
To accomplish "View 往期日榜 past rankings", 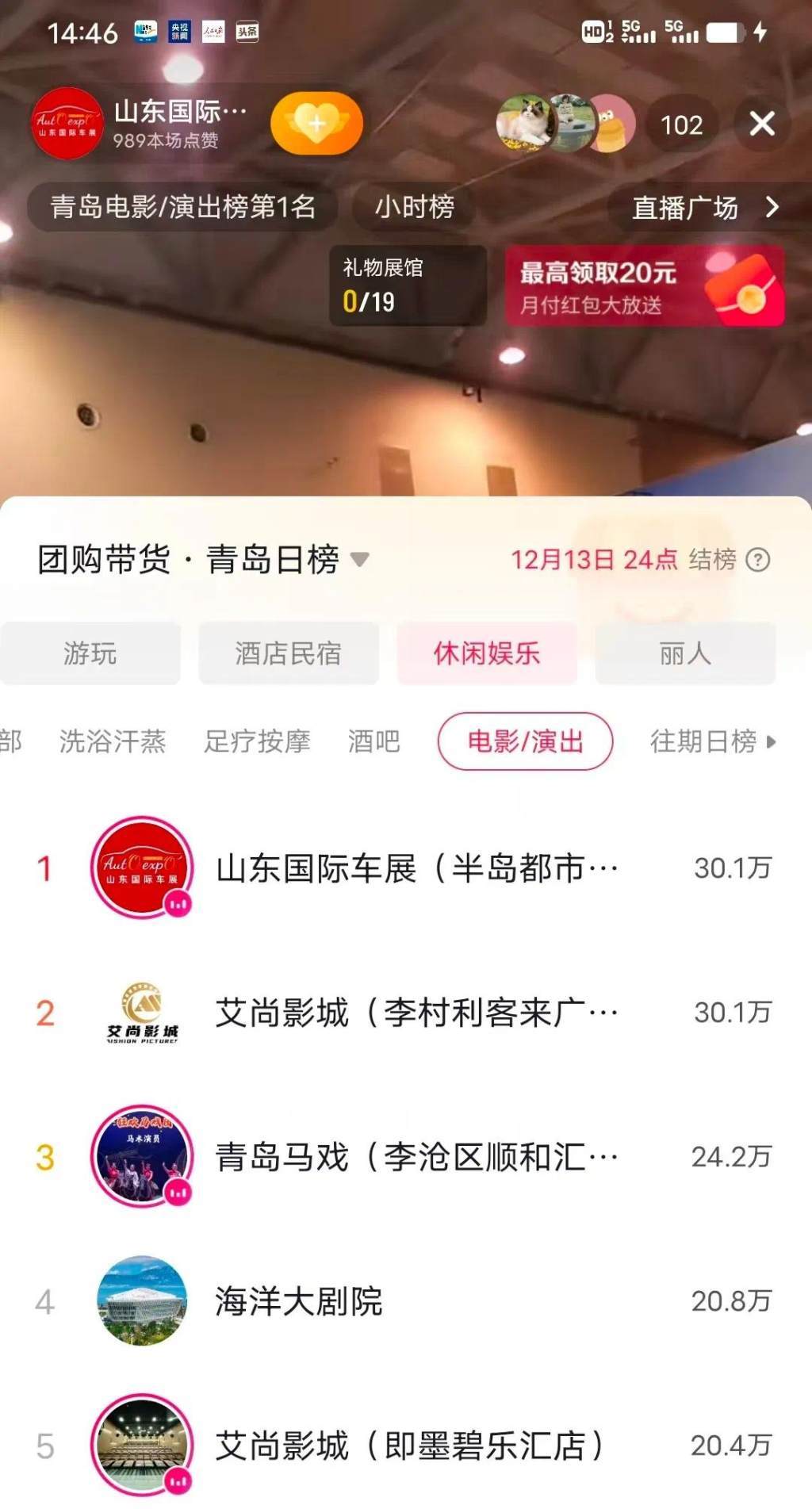I will tap(711, 741).
